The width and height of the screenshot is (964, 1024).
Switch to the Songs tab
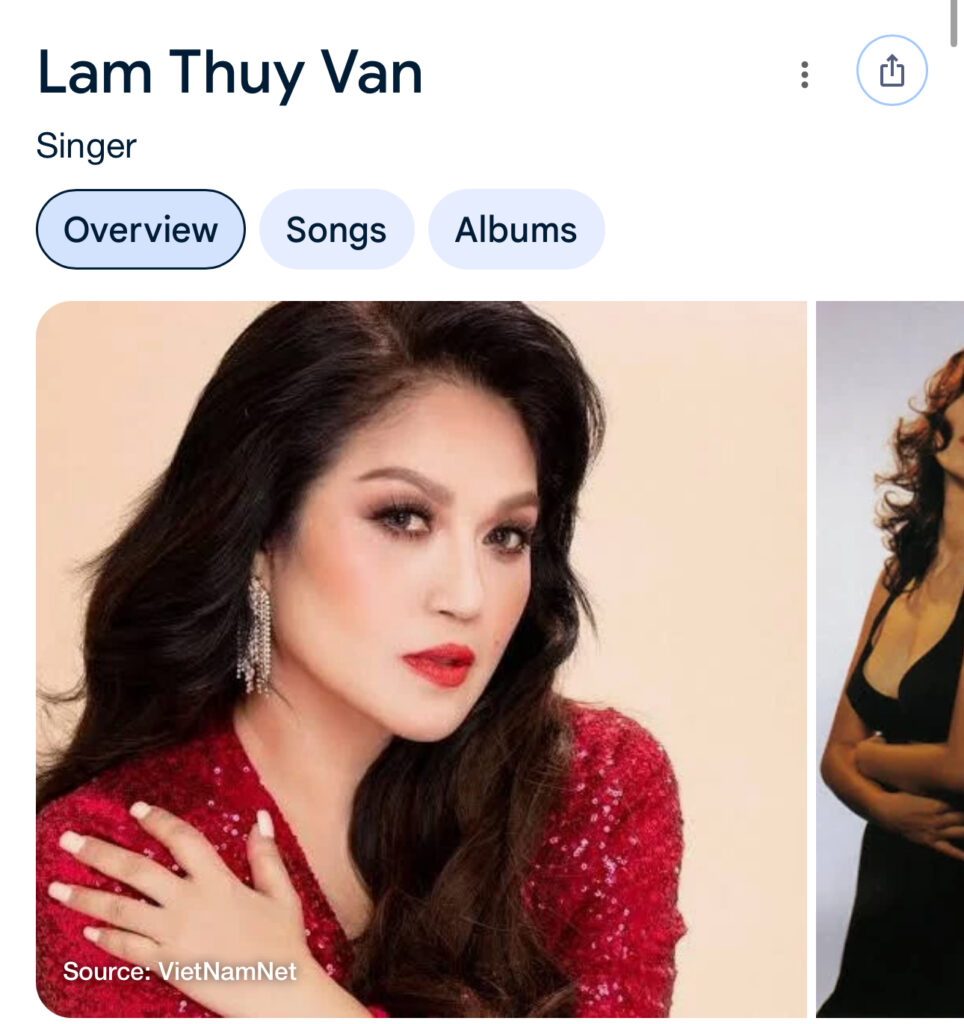click(x=336, y=229)
